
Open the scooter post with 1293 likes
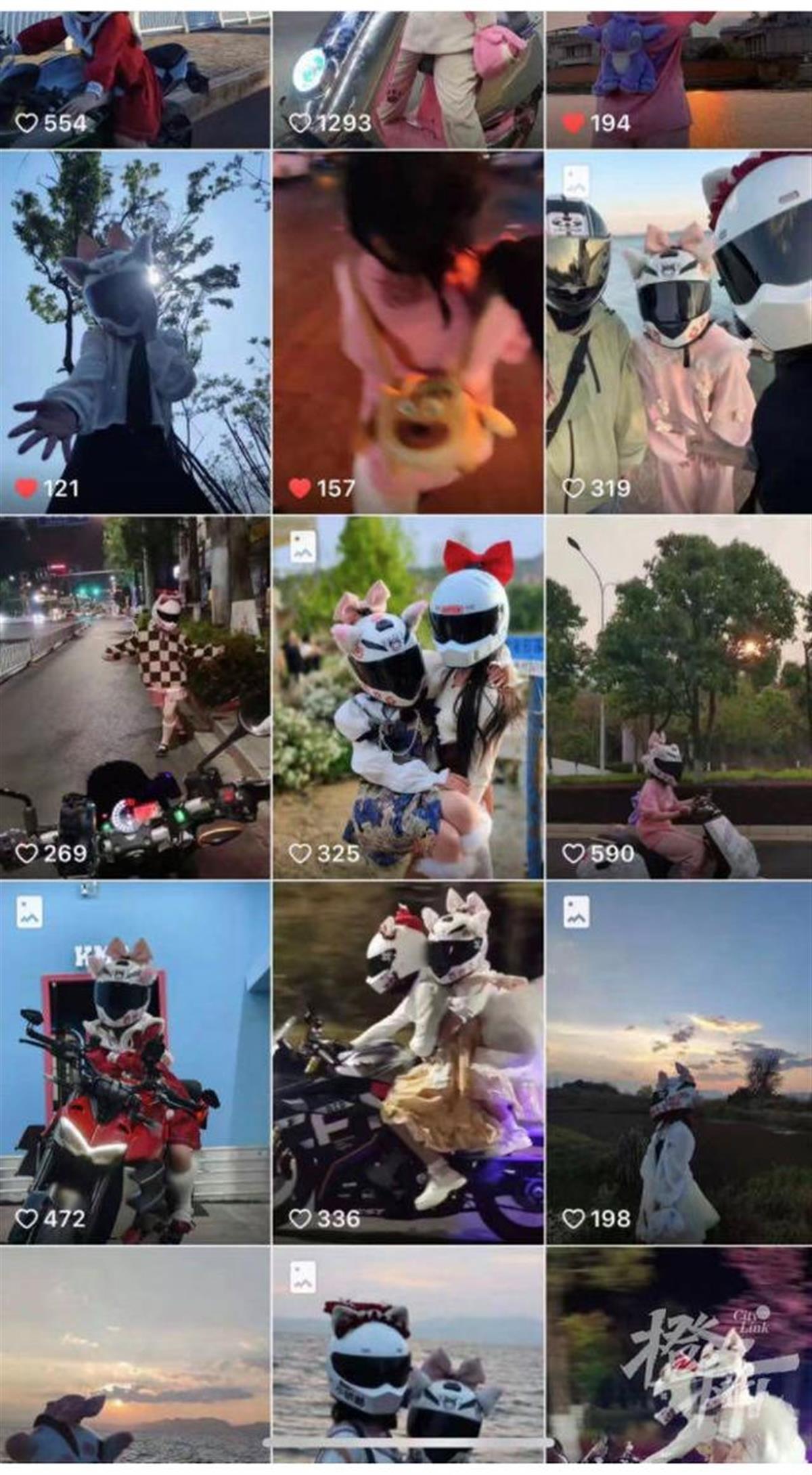[x=408, y=73]
